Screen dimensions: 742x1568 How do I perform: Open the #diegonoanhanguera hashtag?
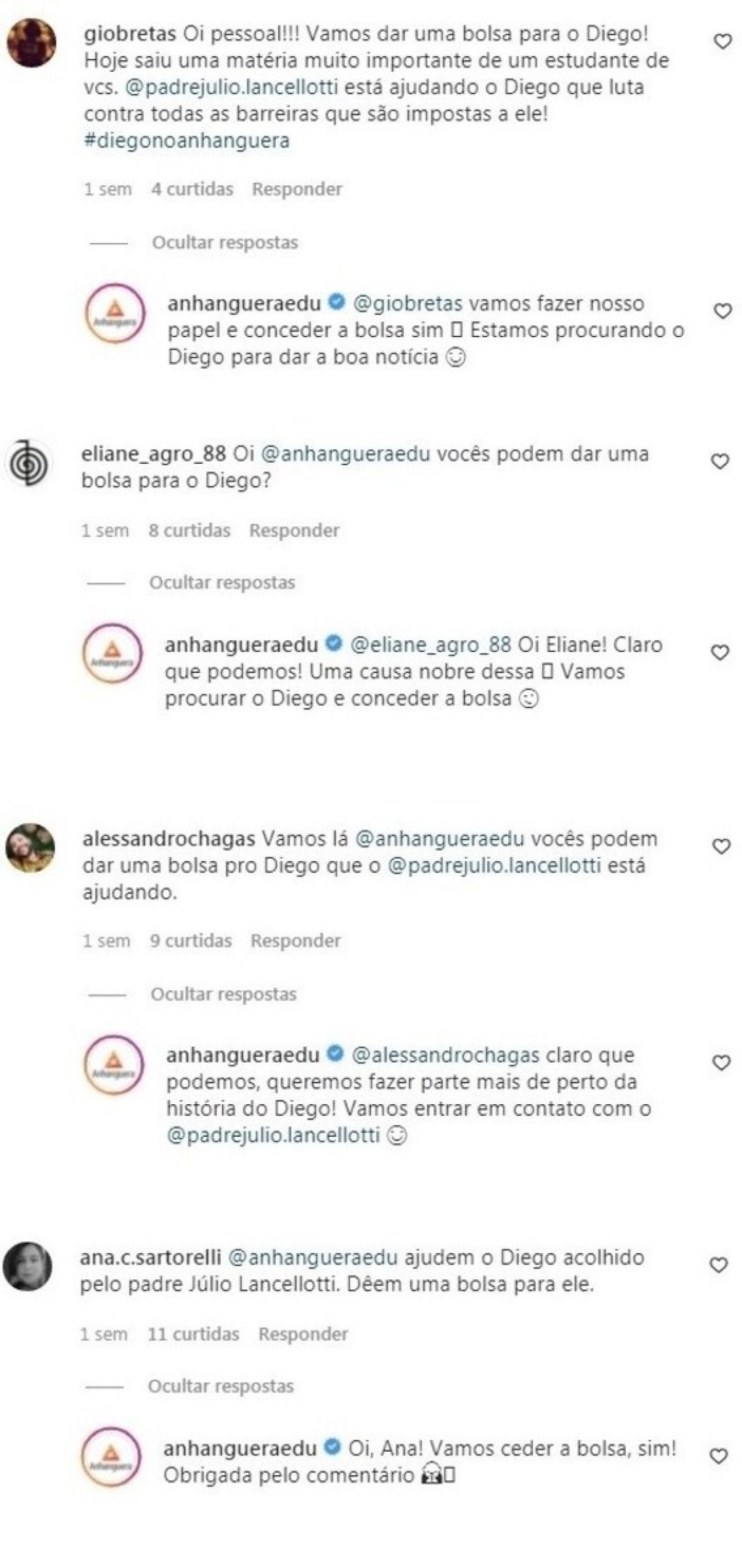(x=187, y=141)
